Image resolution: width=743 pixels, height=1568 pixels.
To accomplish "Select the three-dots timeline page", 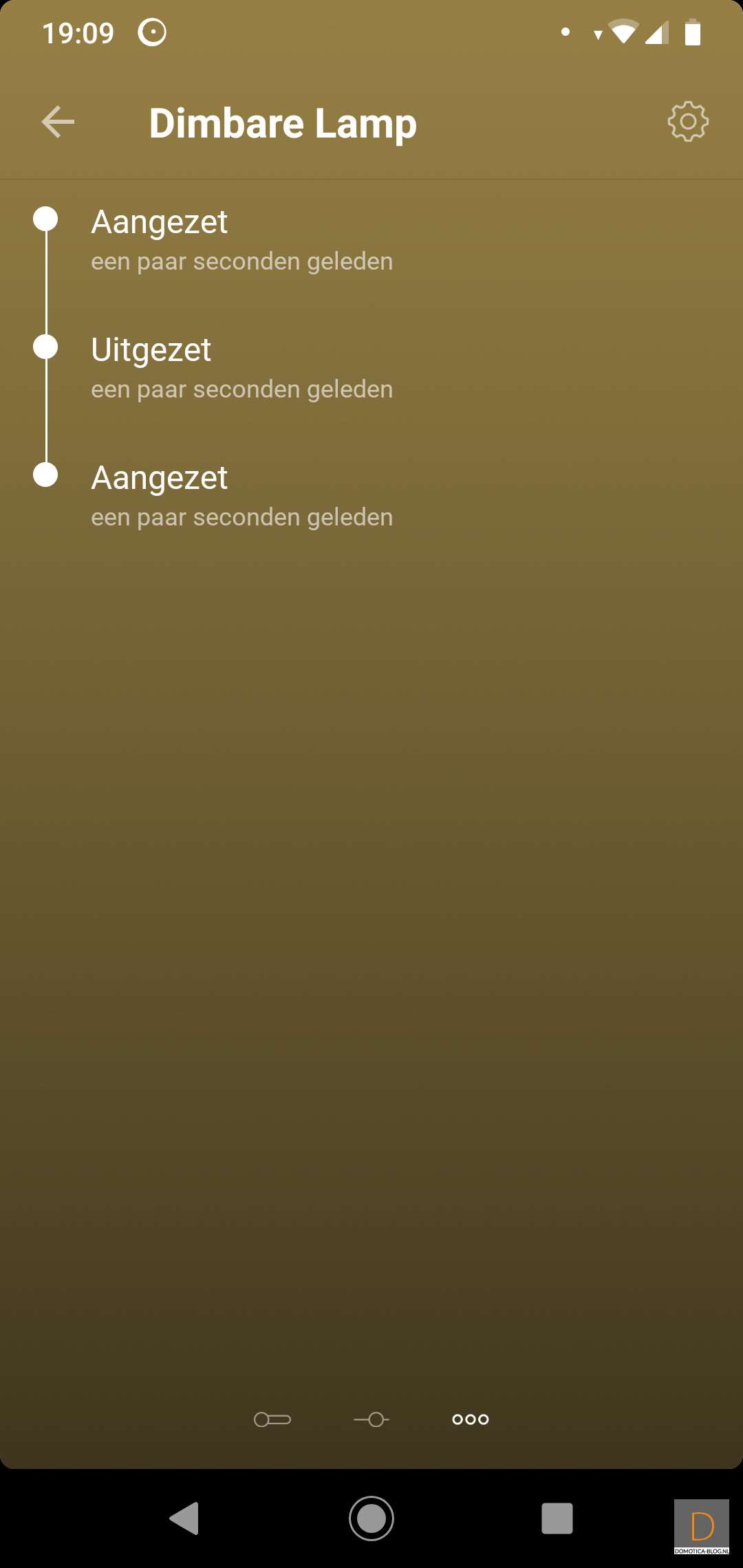I will 471,1419.
